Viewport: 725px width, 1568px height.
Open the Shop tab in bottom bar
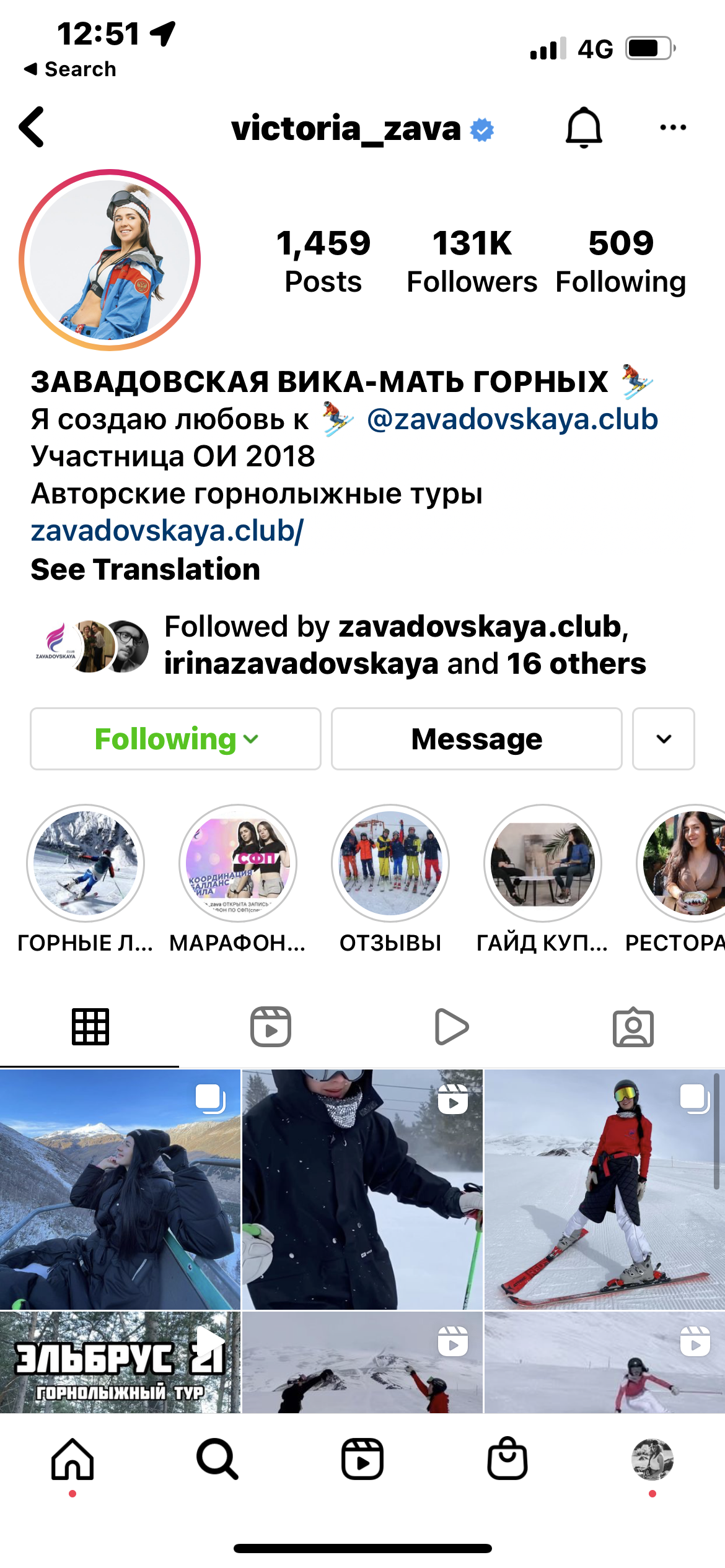tap(507, 1459)
